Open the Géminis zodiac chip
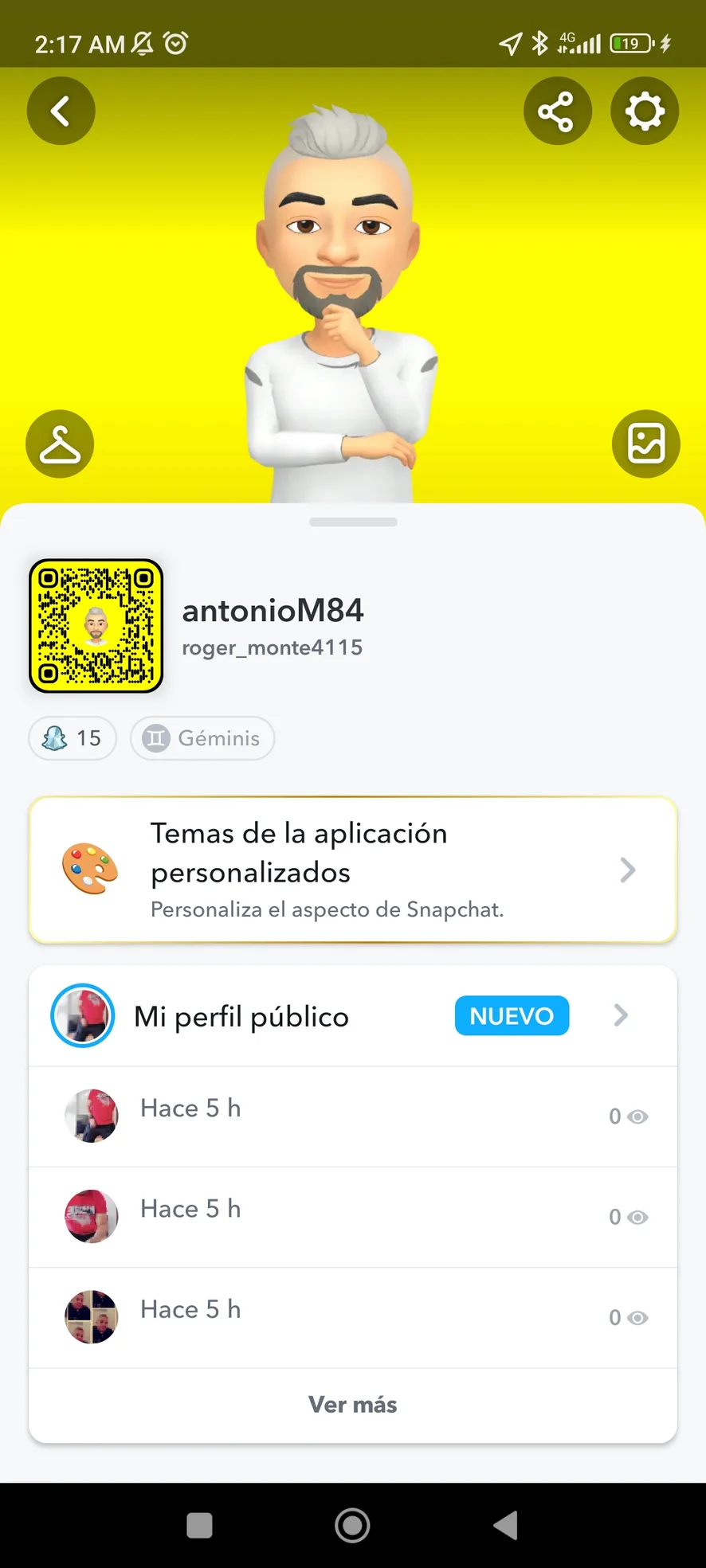Viewport: 706px width, 1568px height. (x=202, y=738)
